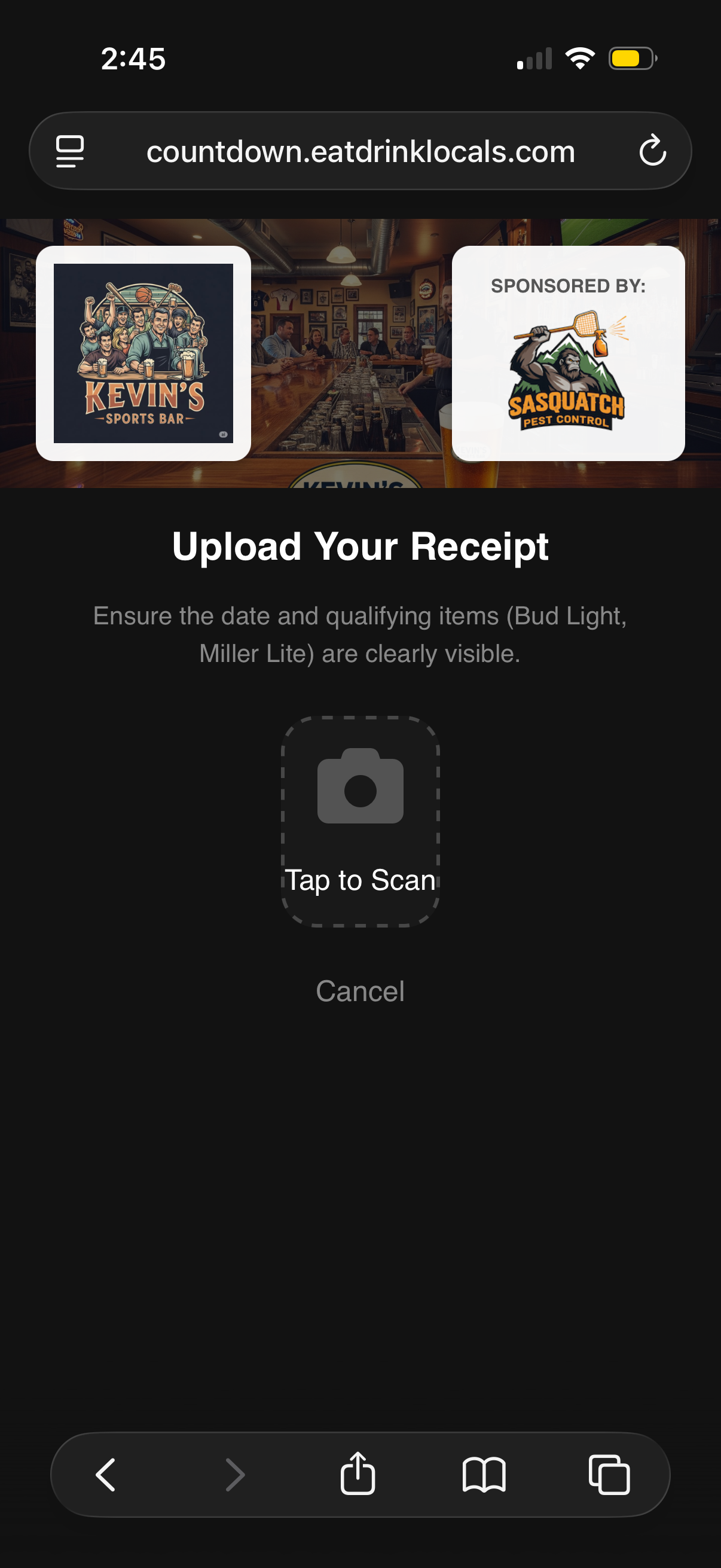Viewport: 721px width, 1568px height.
Task: Cancel the receipt upload
Action: (360, 991)
